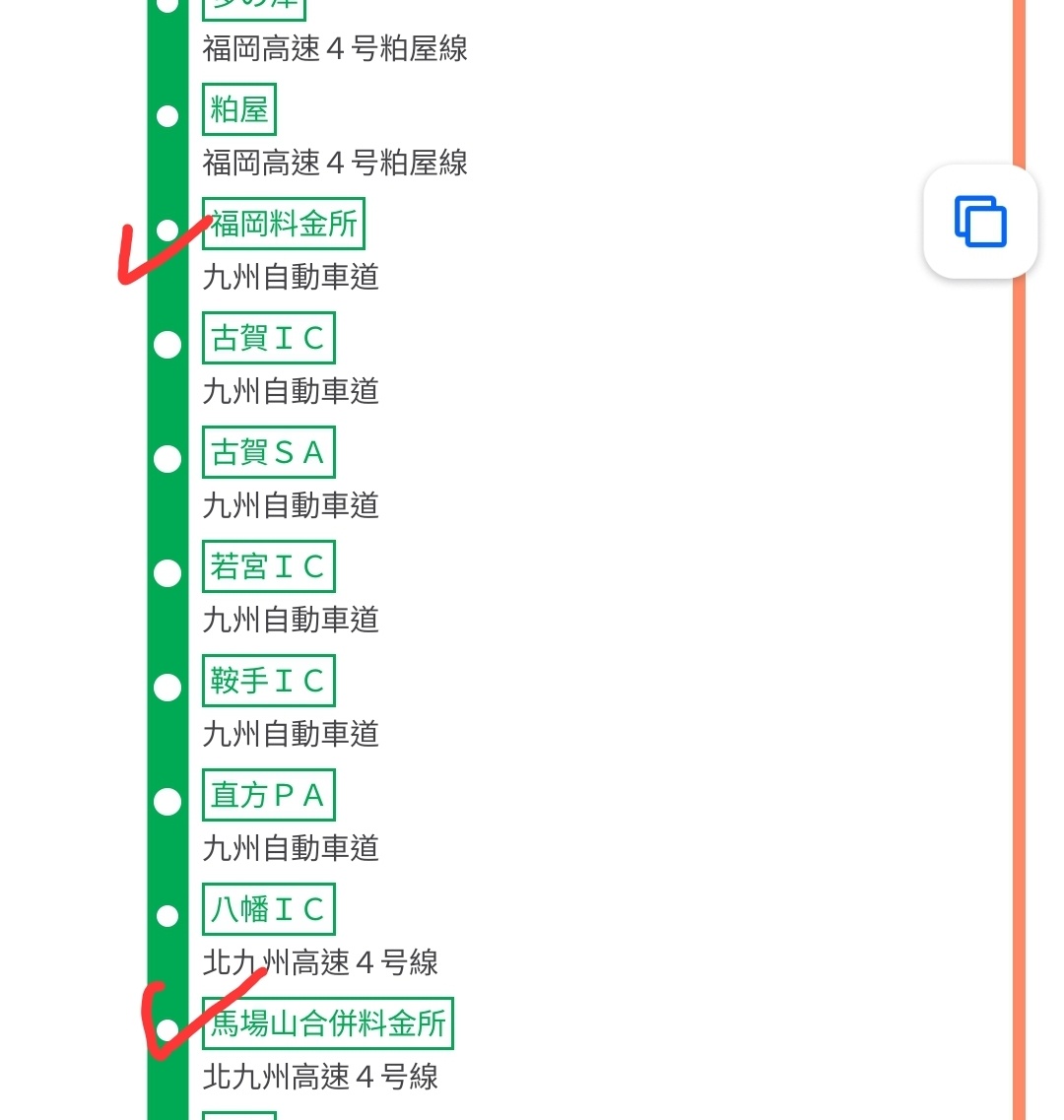Tap the floating overlapping-squares copy button
This screenshot has width=1064, height=1120.
979,222
